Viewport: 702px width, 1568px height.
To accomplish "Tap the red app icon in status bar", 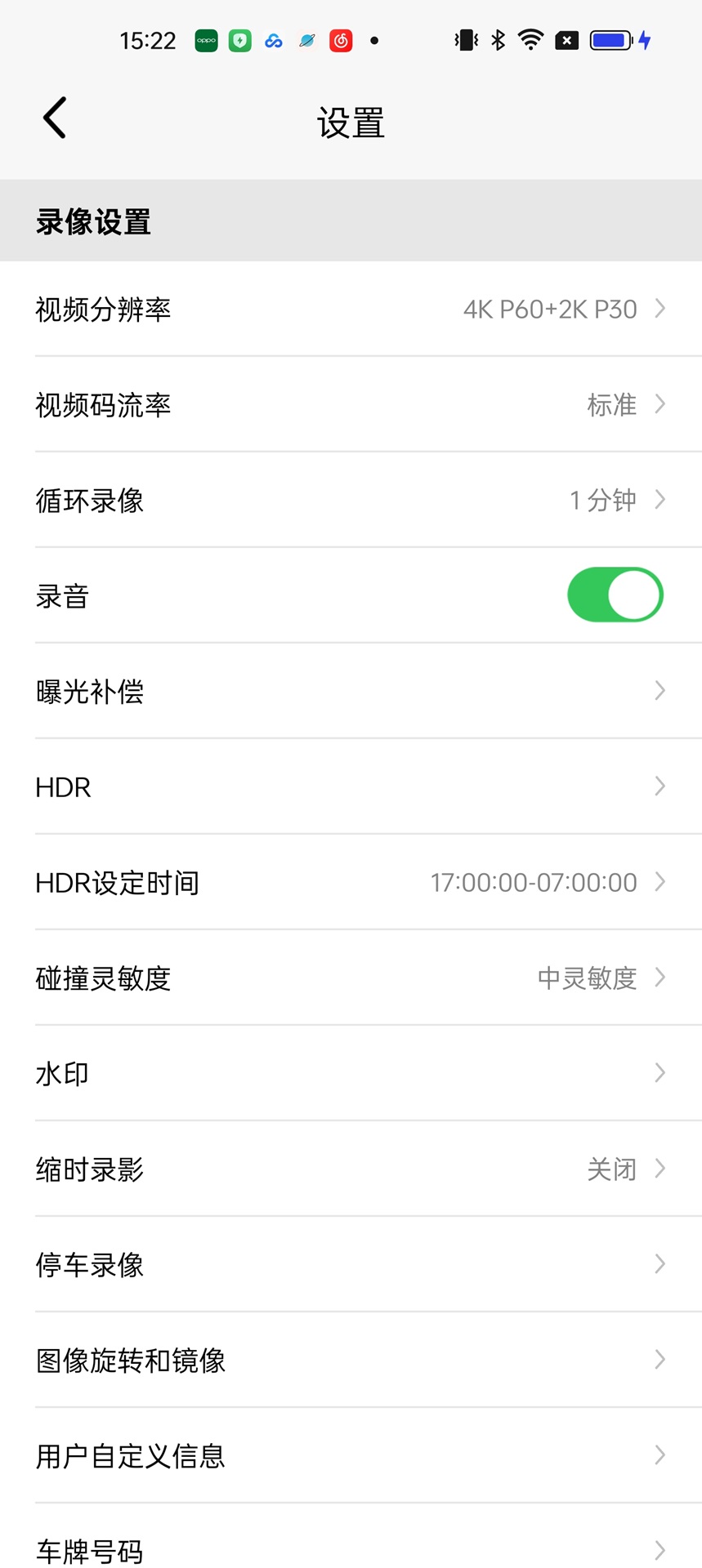I will (x=340, y=40).
